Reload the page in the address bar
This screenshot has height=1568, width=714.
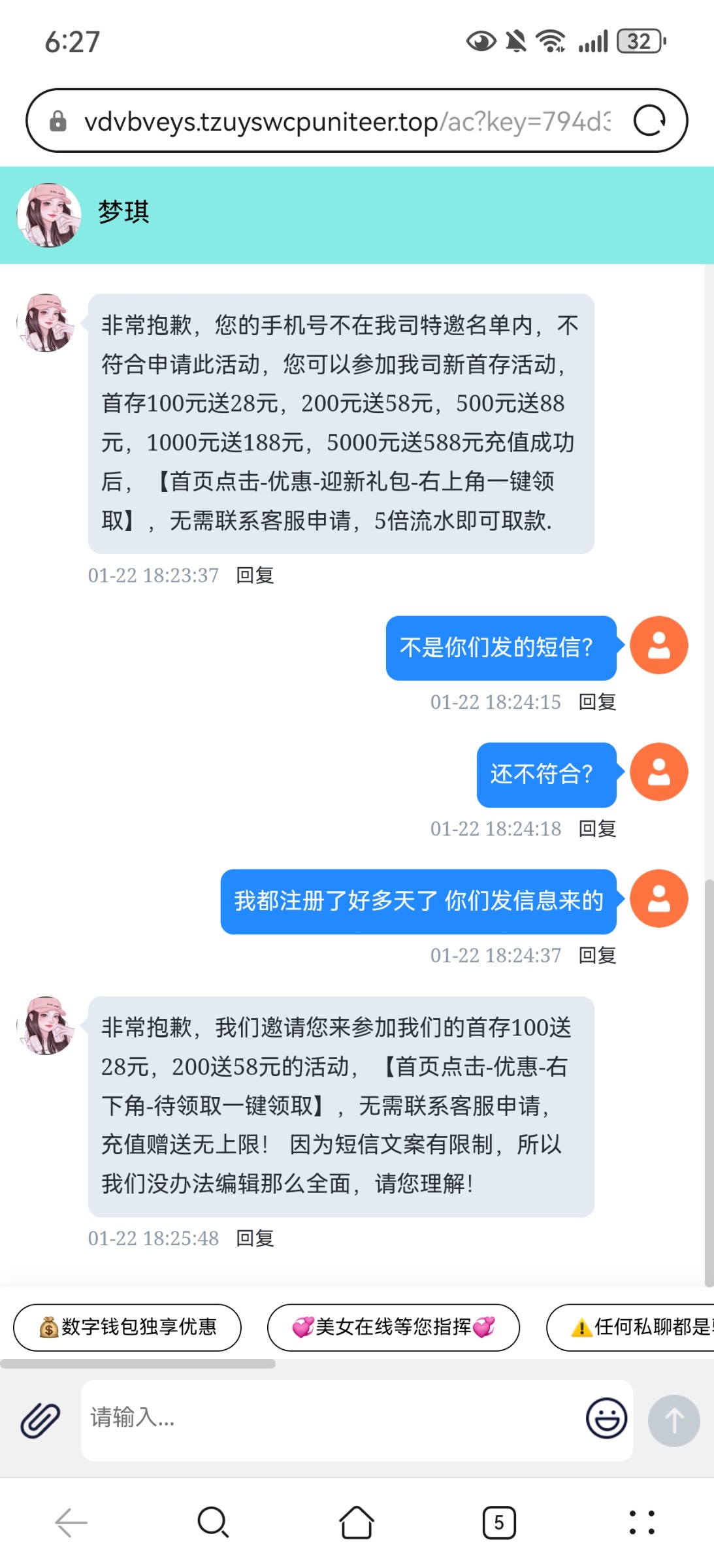click(649, 121)
